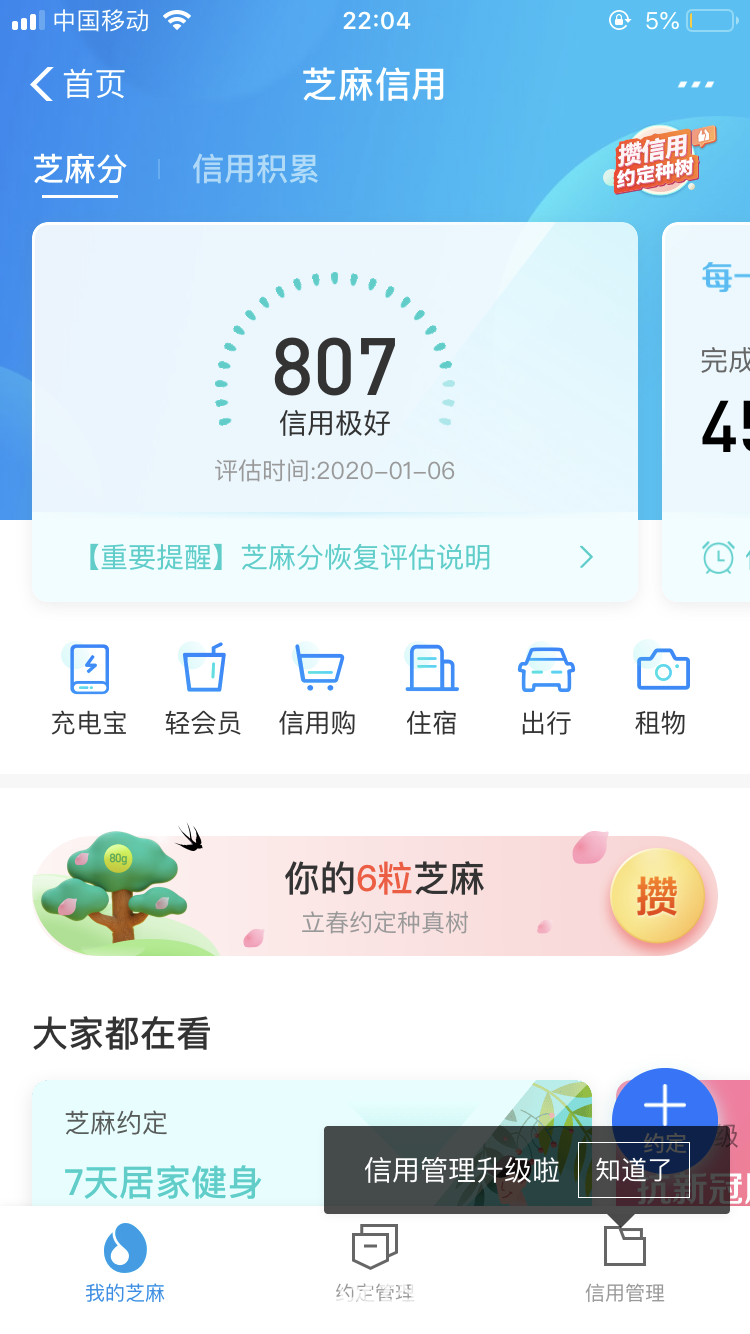Dismiss tooltip with 知道了

click(634, 1170)
